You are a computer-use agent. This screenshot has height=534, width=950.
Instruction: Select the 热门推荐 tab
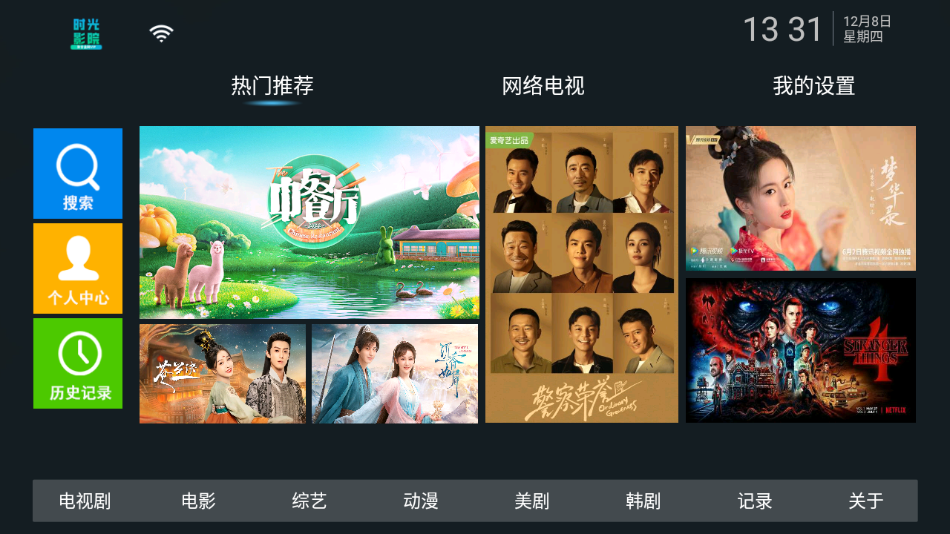point(272,86)
